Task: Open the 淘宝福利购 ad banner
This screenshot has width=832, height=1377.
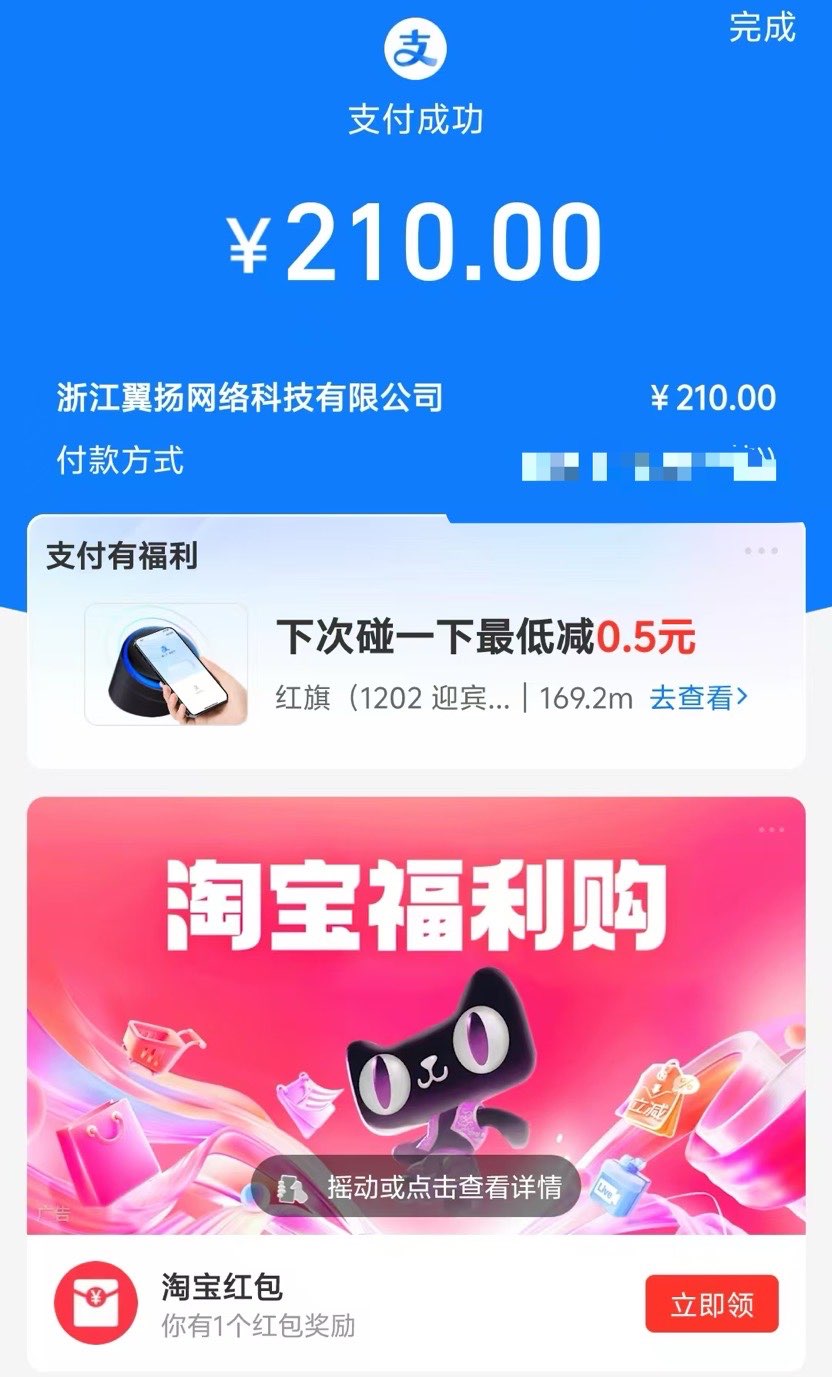Action: point(415,960)
